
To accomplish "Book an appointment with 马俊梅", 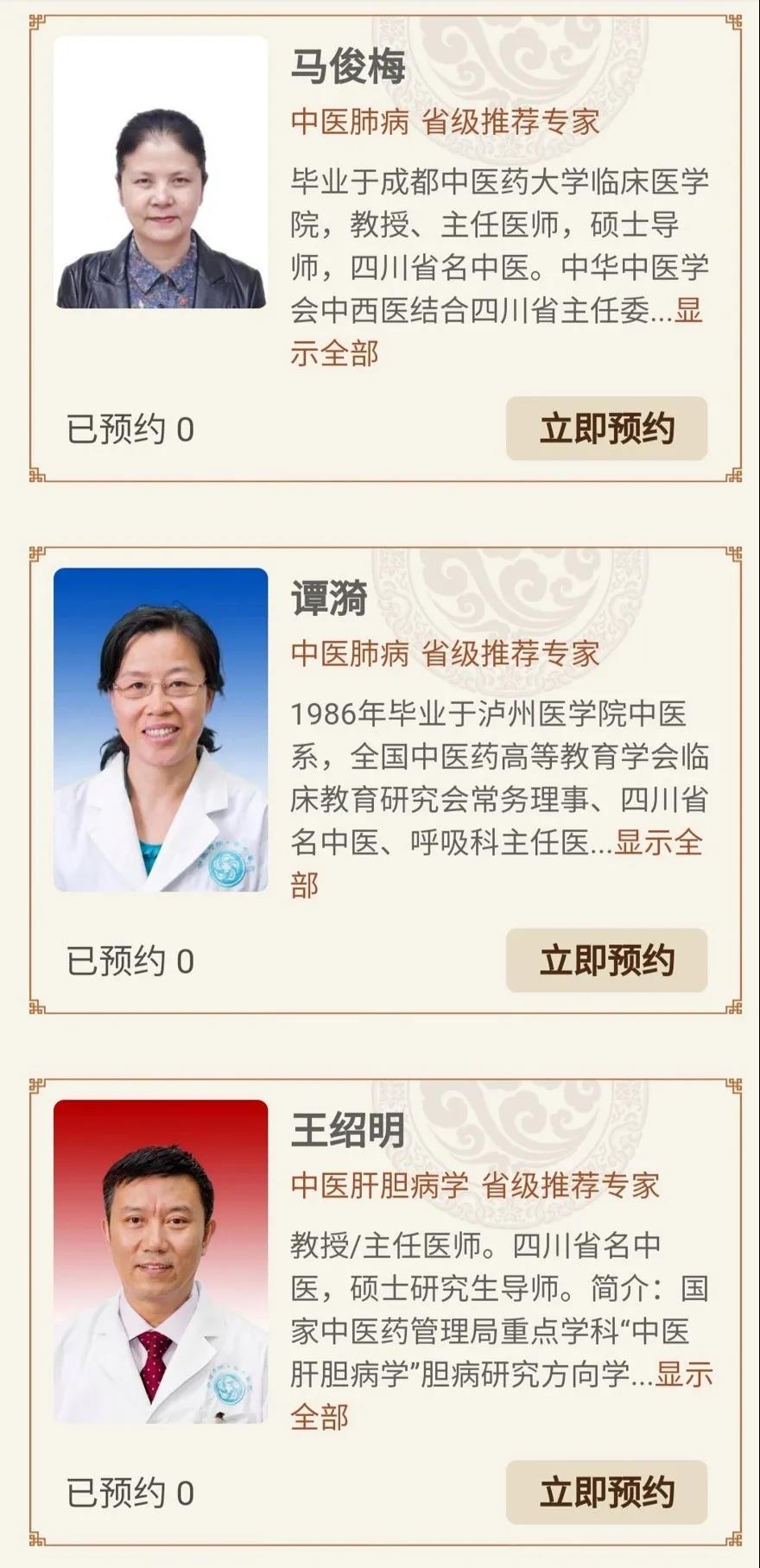I will pos(606,429).
